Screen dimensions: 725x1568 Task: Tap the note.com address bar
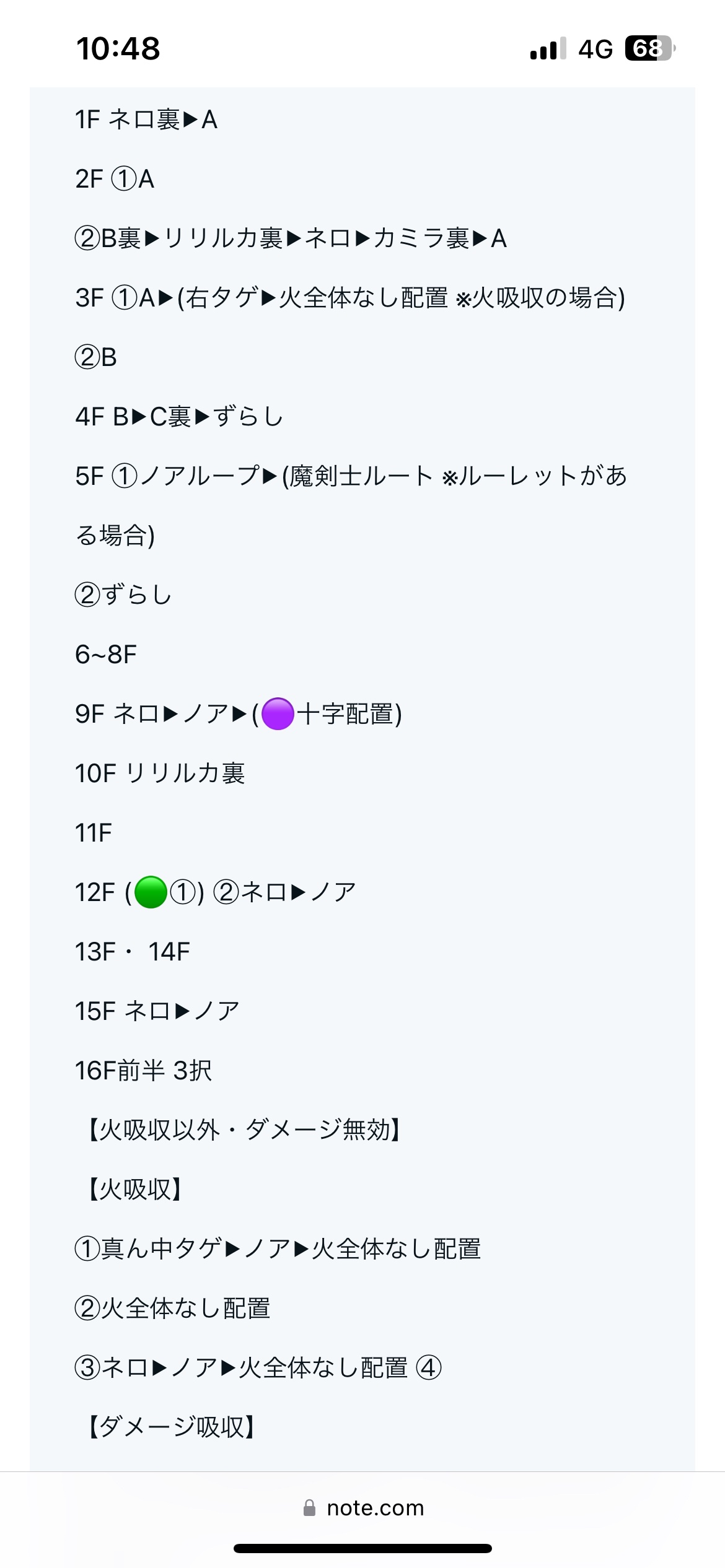coord(363,1508)
